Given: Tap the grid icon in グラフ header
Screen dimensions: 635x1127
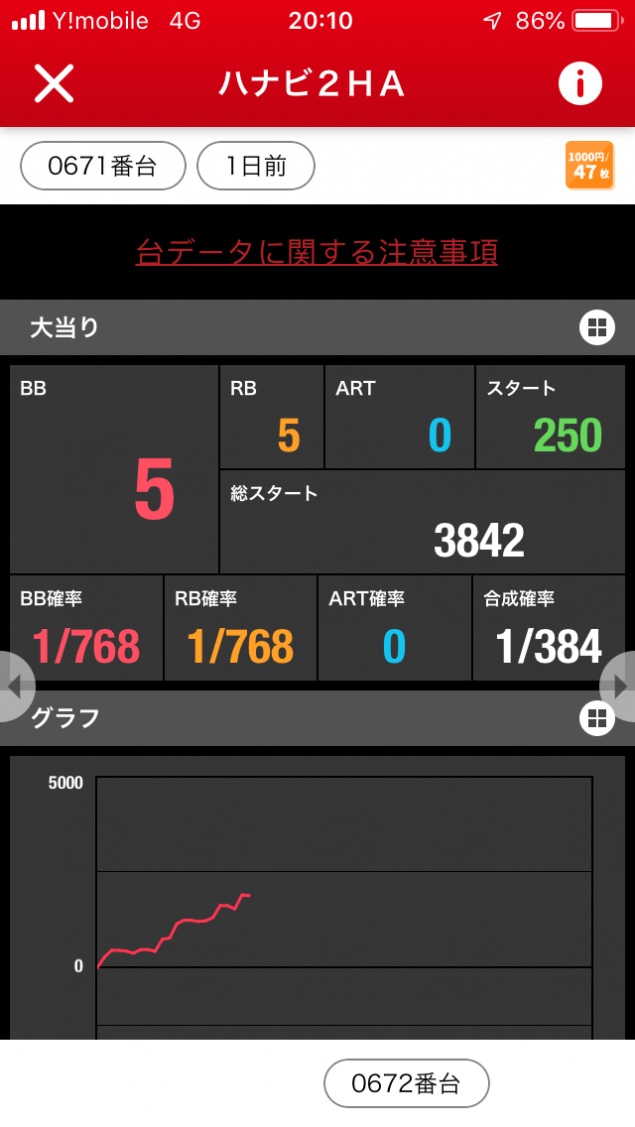Looking at the screenshot, I should [597, 717].
